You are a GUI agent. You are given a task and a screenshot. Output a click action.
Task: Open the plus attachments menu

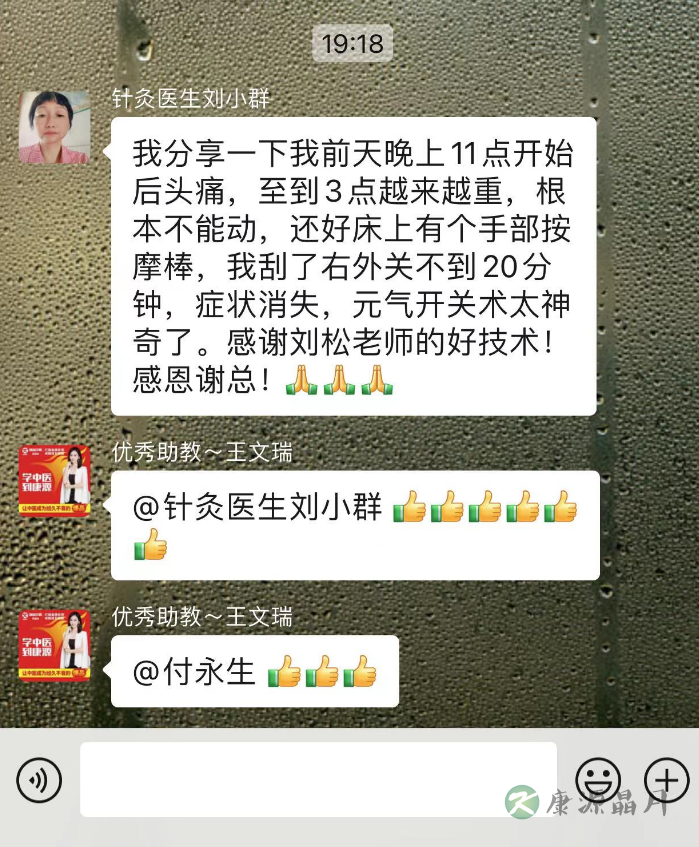(x=666, y=780)
